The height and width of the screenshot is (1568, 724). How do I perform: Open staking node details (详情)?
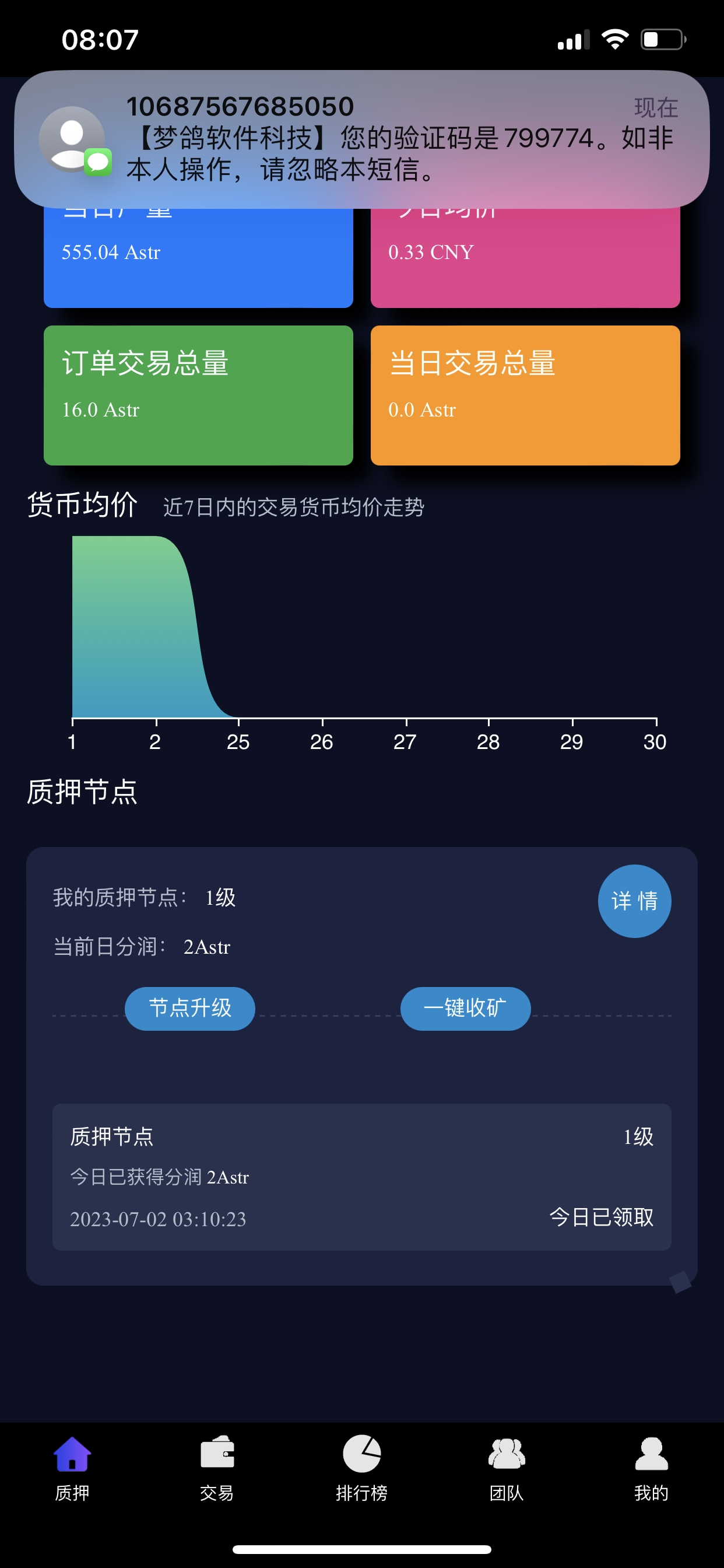point(634,901)
